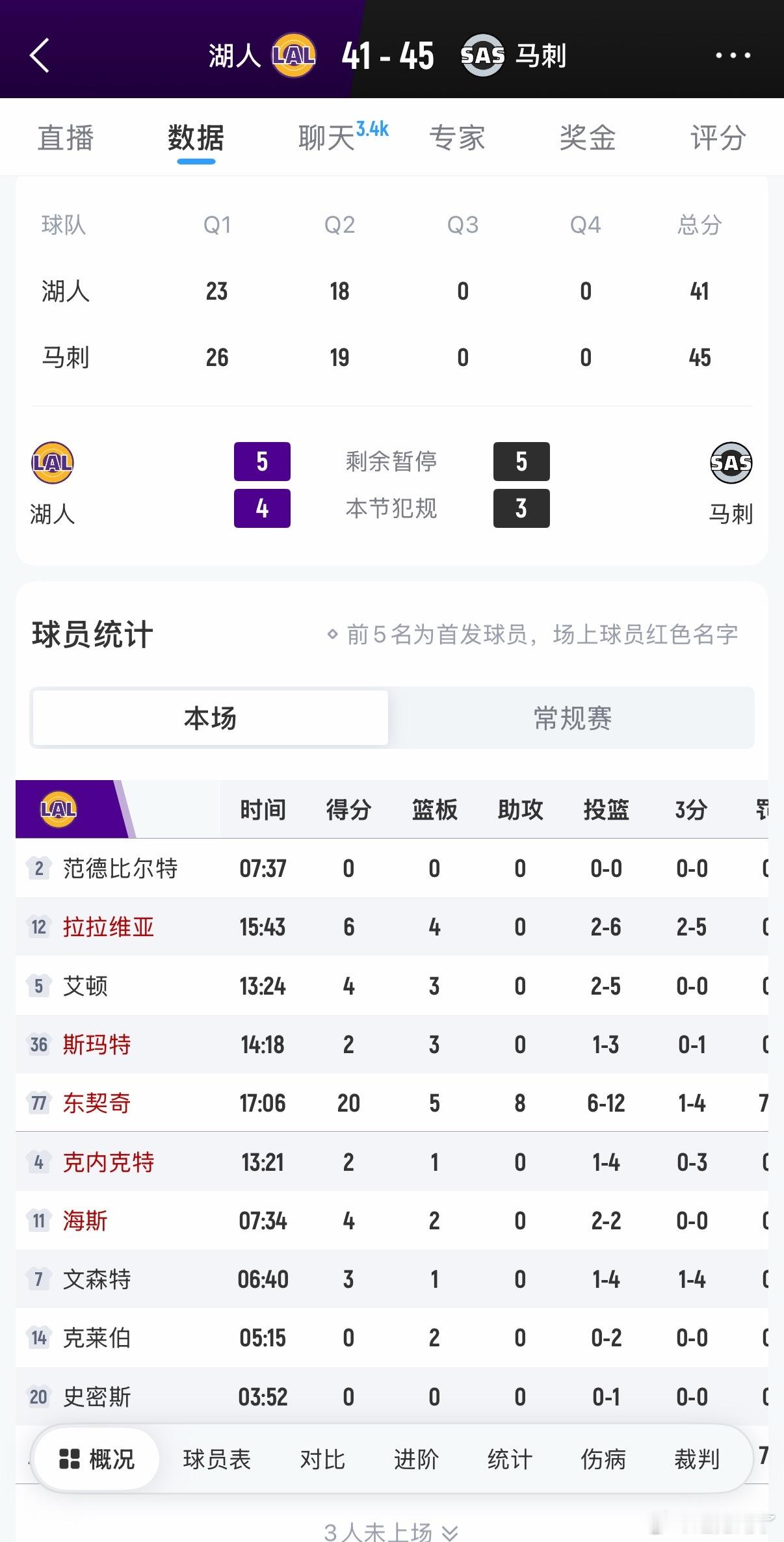
Task: Tap the LAL logo above 湖人 timeout counter
Action: point(52,463)
